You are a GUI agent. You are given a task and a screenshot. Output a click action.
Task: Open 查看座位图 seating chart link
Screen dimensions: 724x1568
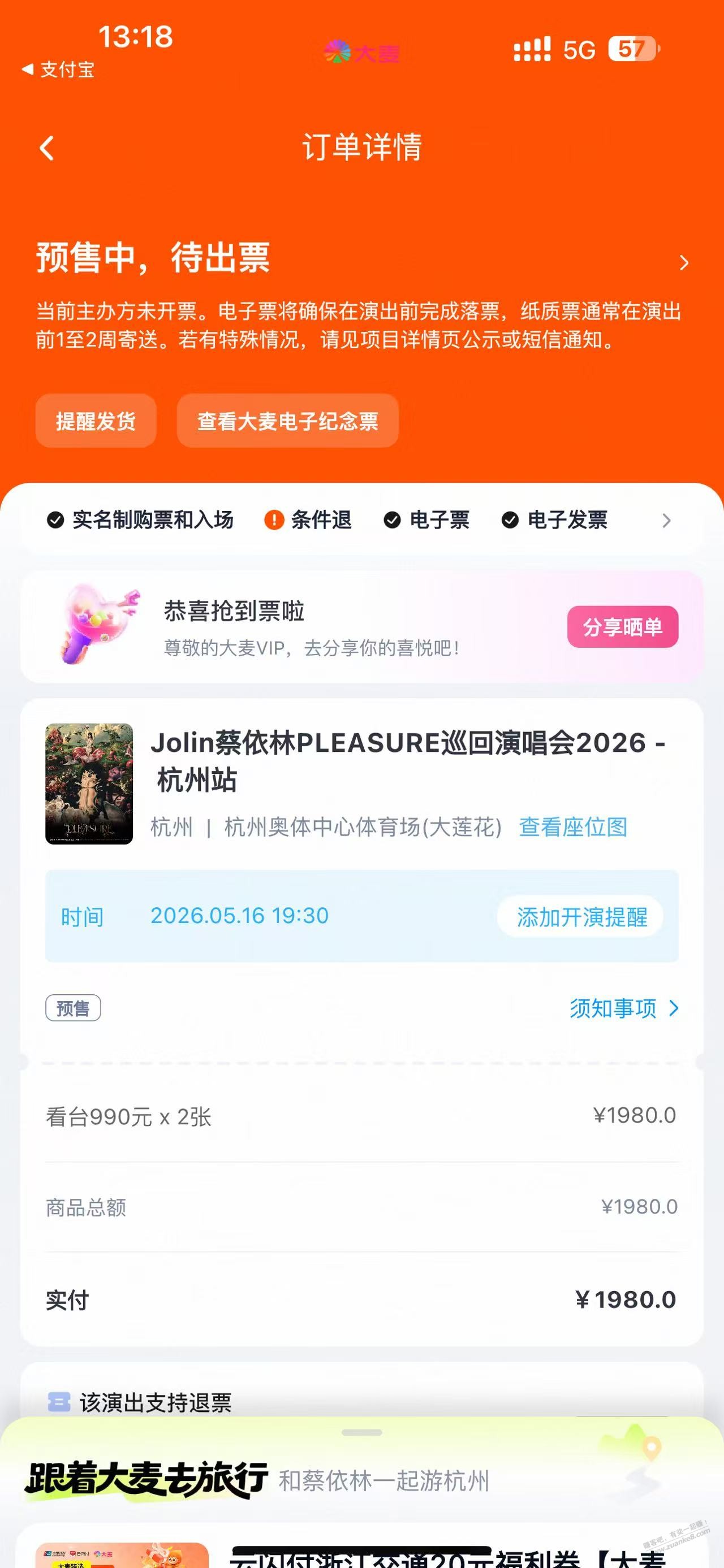click(574, 826)
